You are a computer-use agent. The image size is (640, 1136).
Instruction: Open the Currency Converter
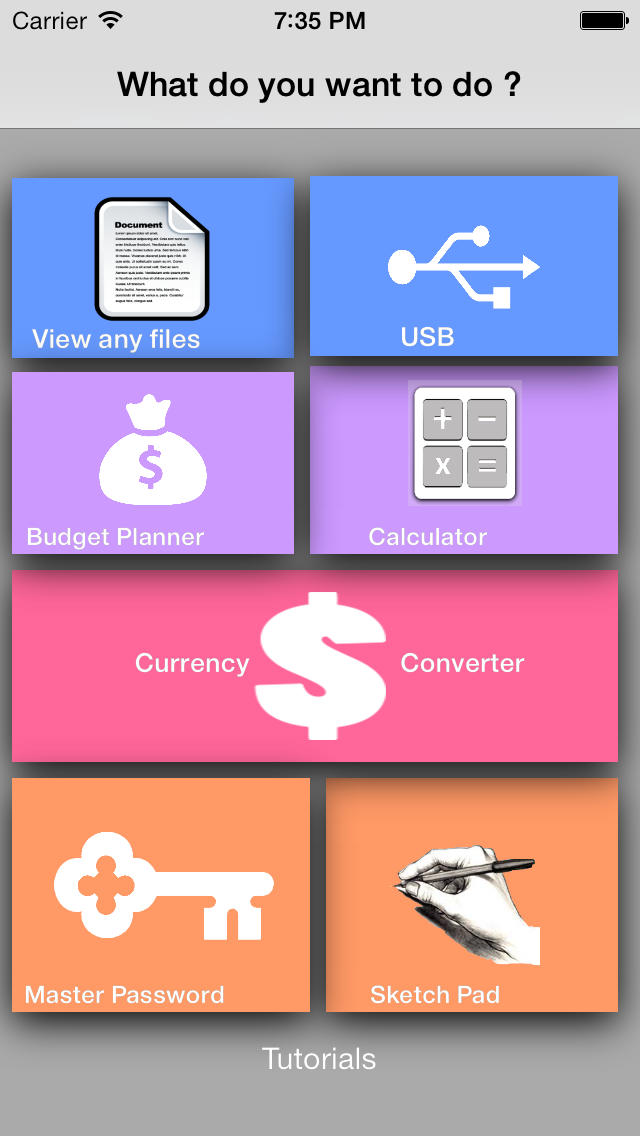[x=314, y=666]
